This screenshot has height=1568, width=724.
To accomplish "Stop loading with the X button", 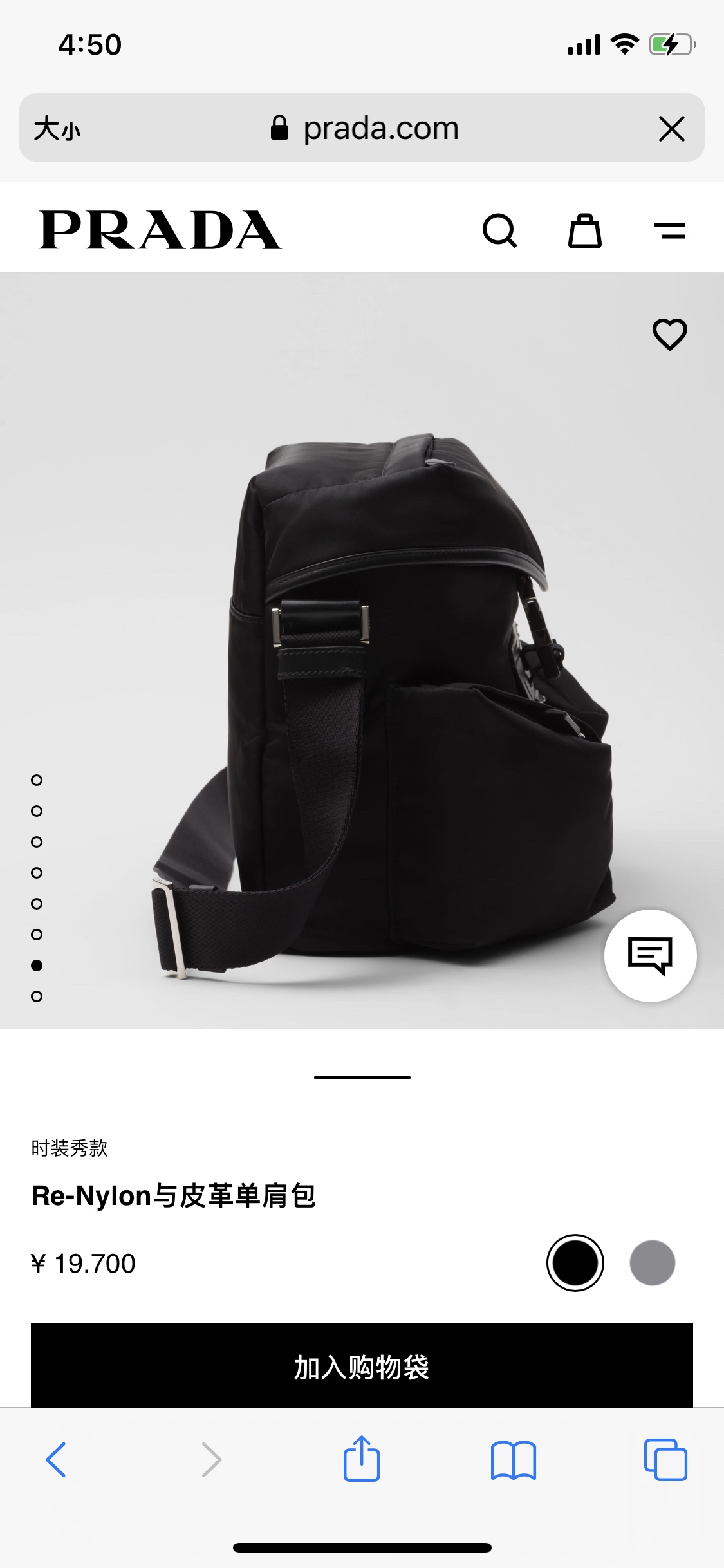I will 672,129.
